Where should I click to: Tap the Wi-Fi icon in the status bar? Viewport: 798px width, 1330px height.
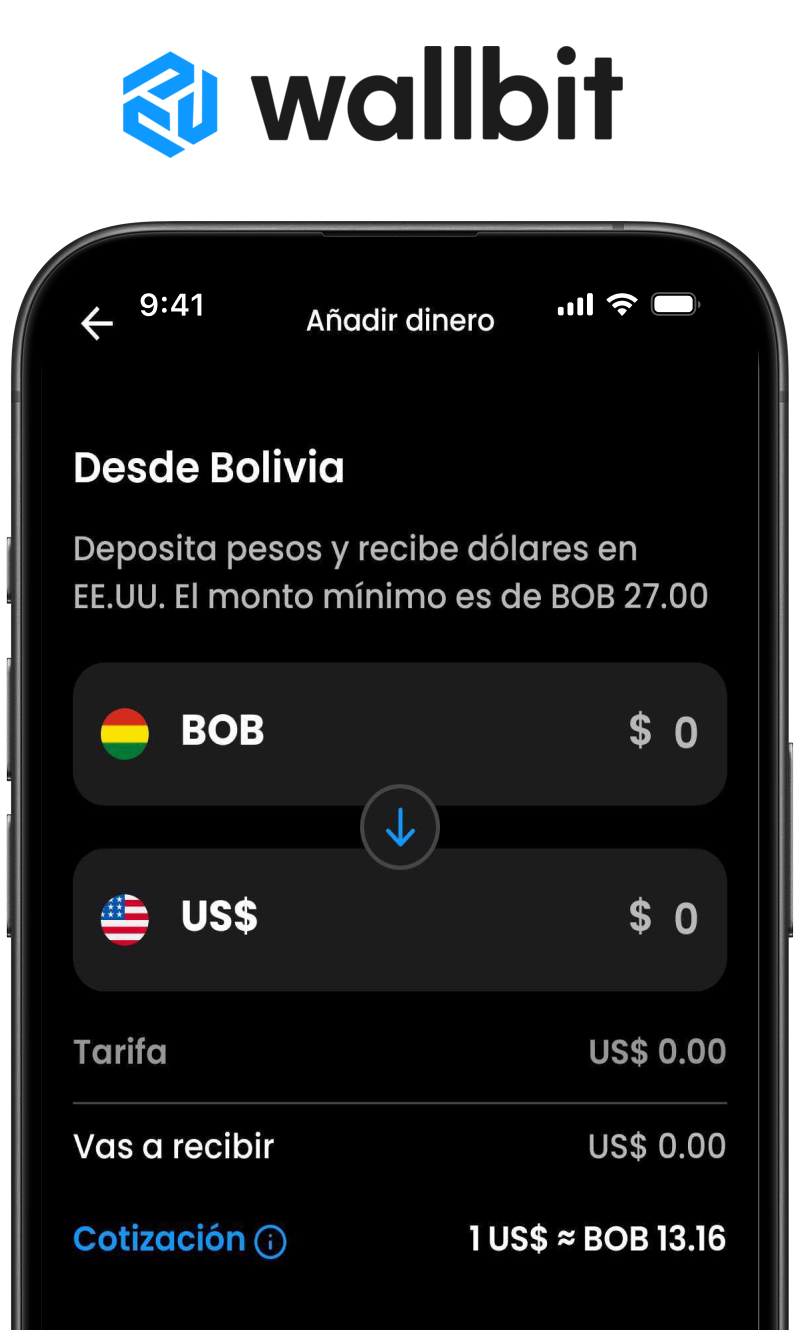(622, 305)
